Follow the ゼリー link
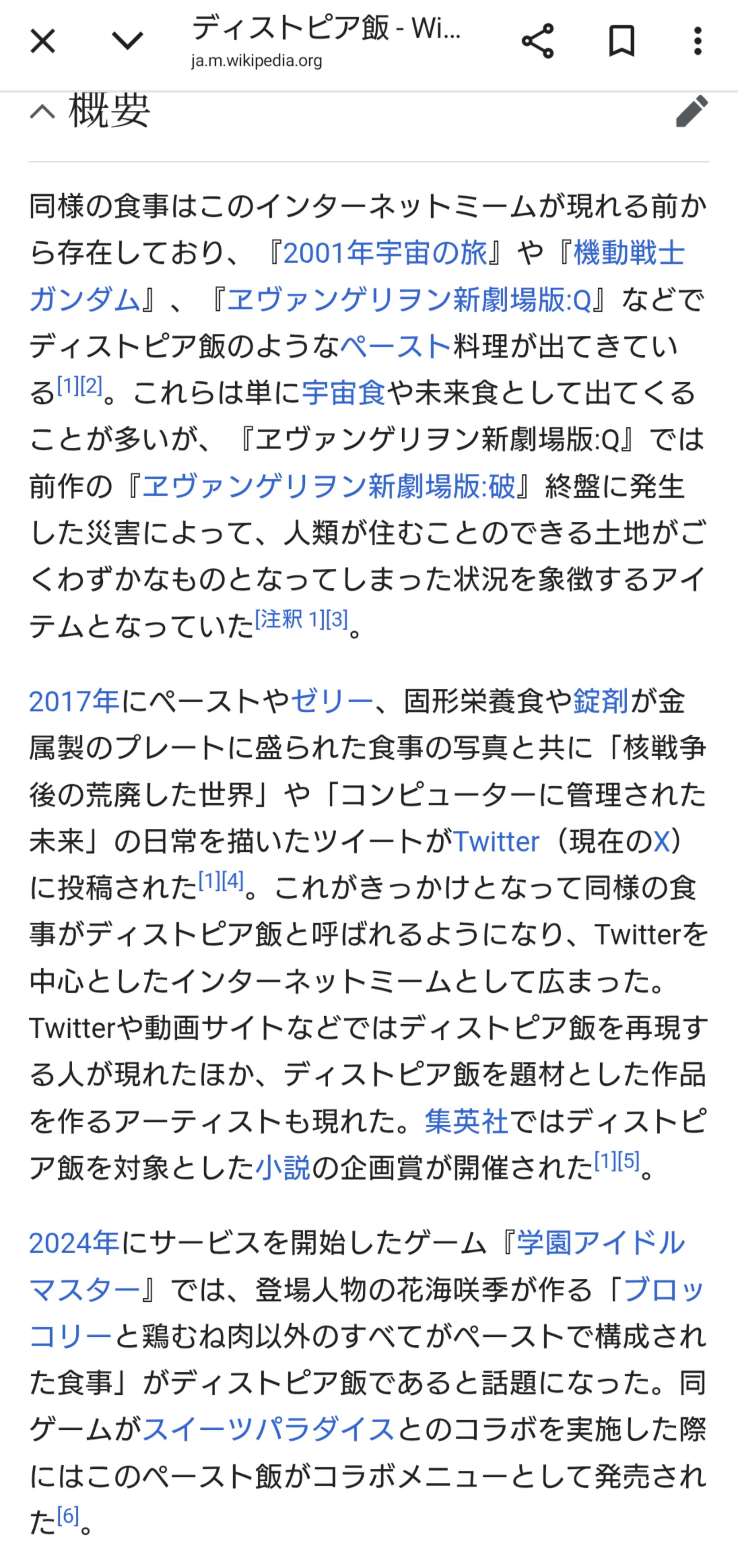Image resolution: width=738 pixels, height=1568 pixels. pyautogui.click(x=332, y=702)
